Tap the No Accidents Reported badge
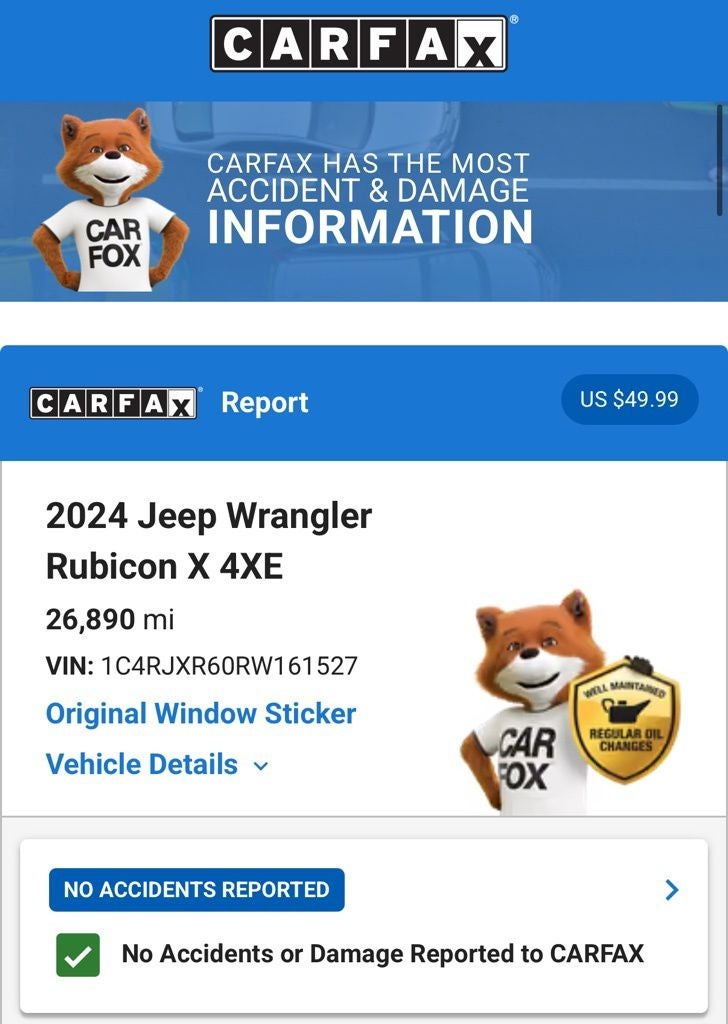The width and height of the screenshot is (728, 1024). point(197,889)
